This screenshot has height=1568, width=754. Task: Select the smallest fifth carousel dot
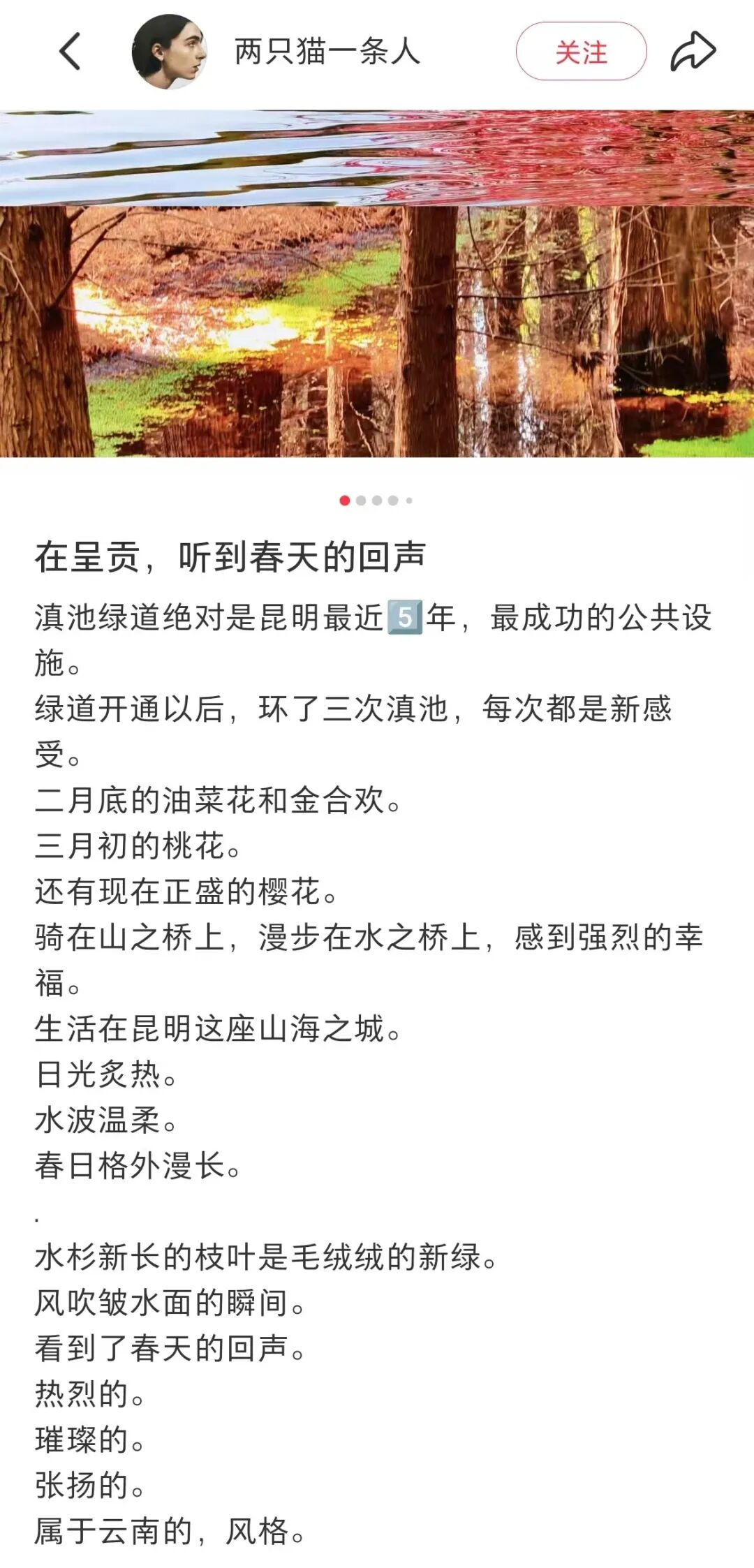click(408, 500)
